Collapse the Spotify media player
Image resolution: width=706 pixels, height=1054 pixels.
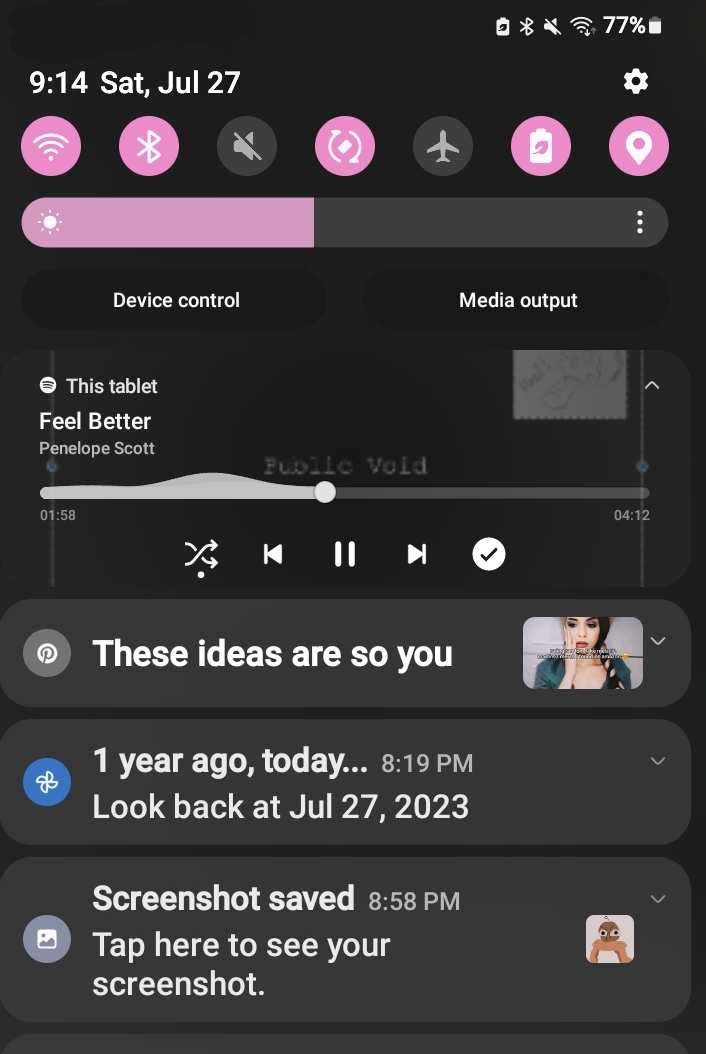tap(652, 385)
